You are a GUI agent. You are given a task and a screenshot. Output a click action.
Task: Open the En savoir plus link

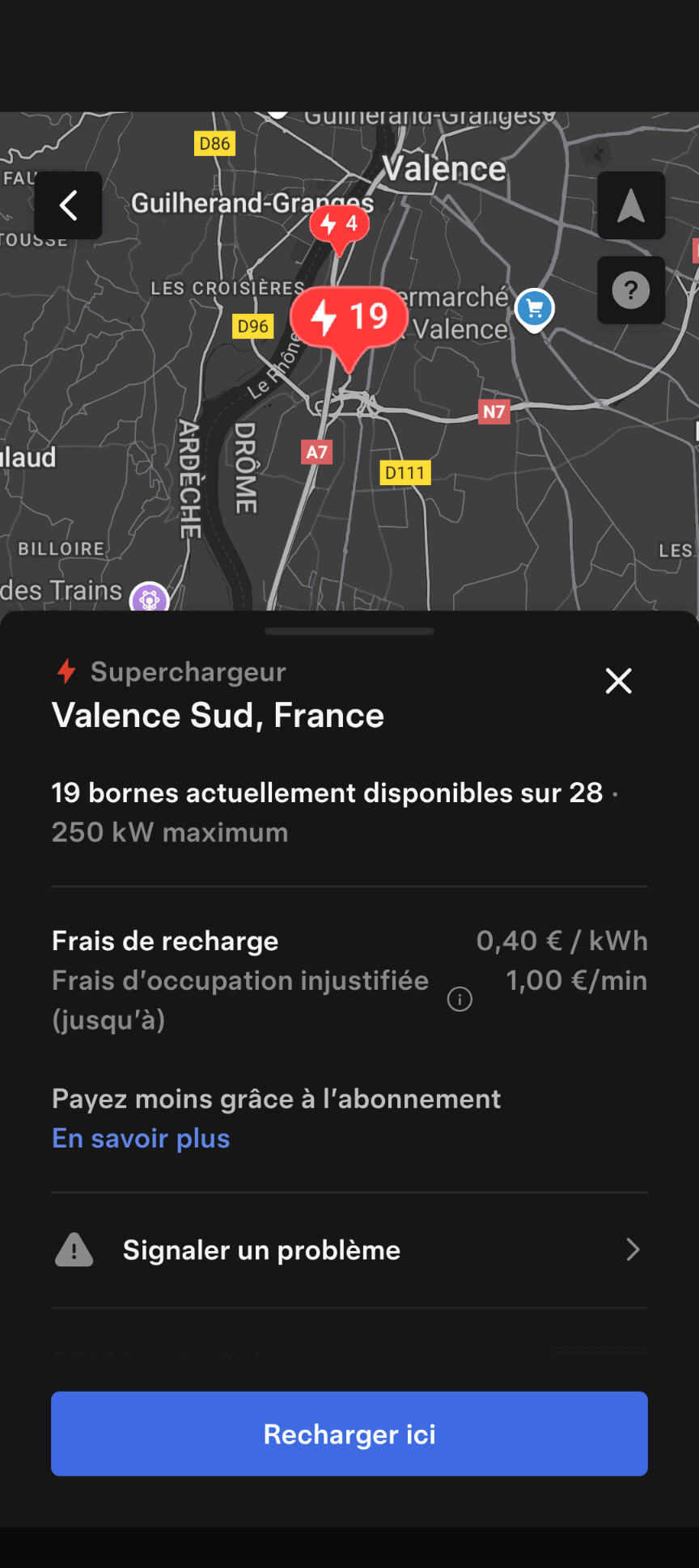[141, 1138]
